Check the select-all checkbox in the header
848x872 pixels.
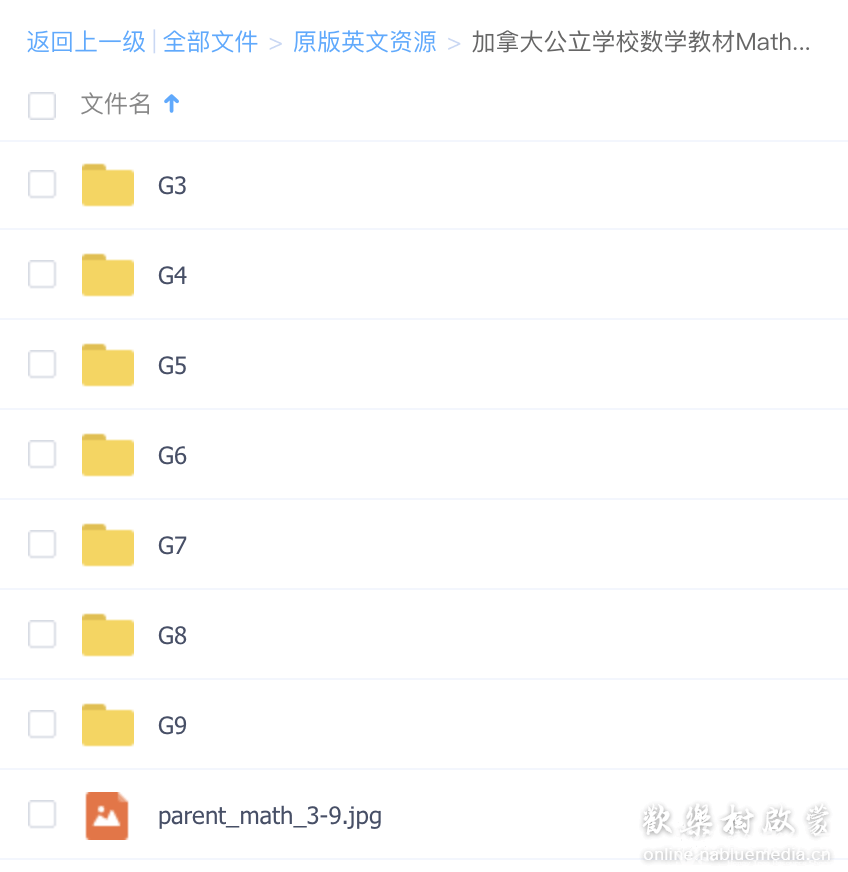pos(41,105)
